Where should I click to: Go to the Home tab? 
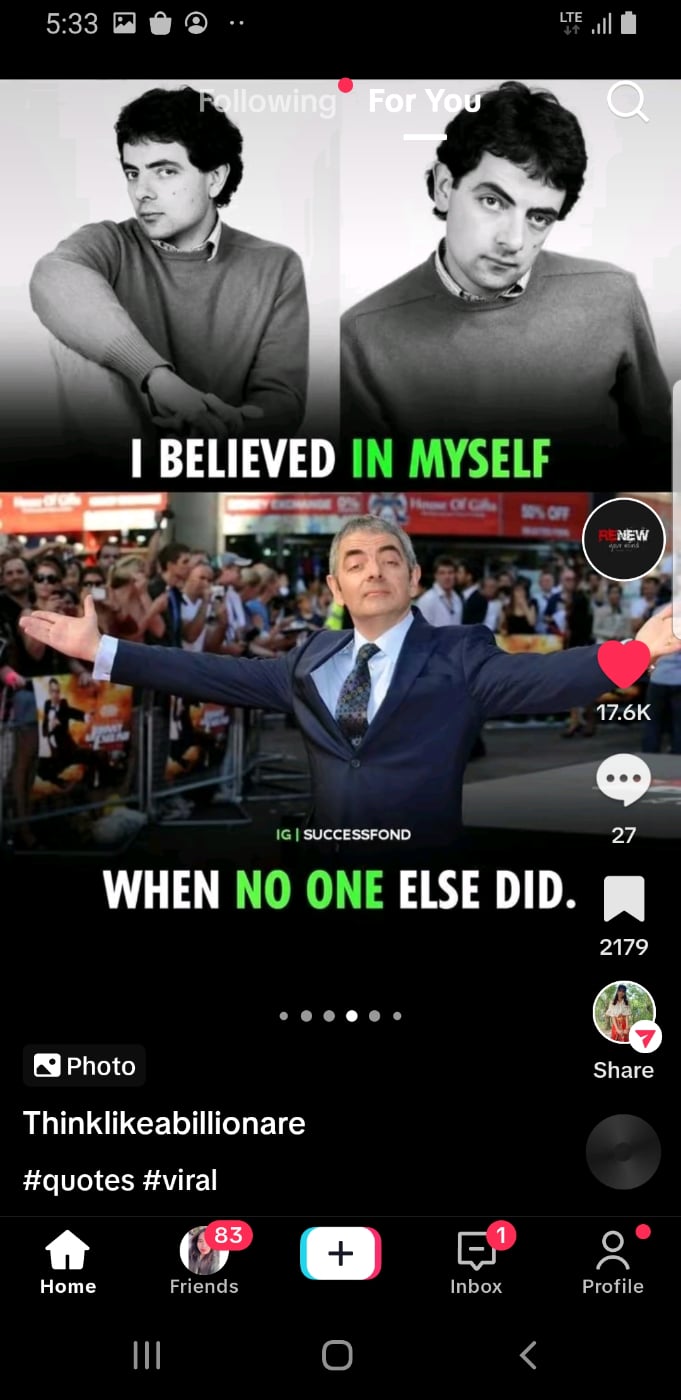pyautogui.click(x=68, y=1262)
